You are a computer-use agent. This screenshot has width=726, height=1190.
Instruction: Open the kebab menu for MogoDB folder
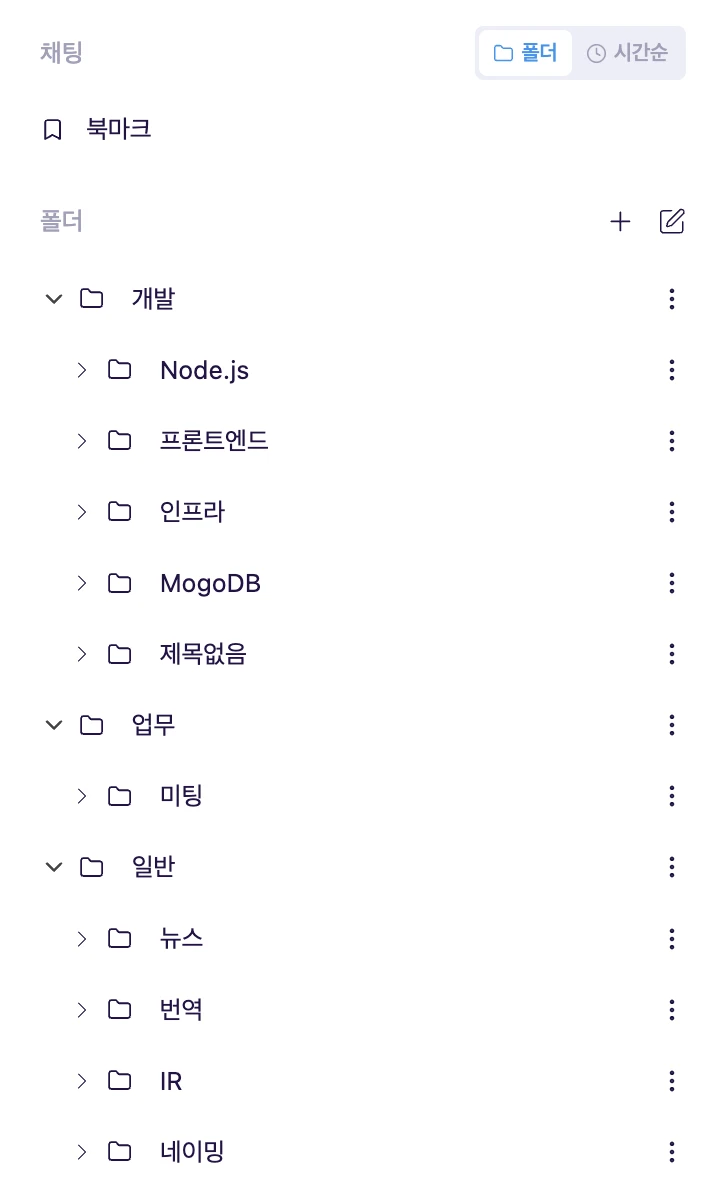[672, 583]
